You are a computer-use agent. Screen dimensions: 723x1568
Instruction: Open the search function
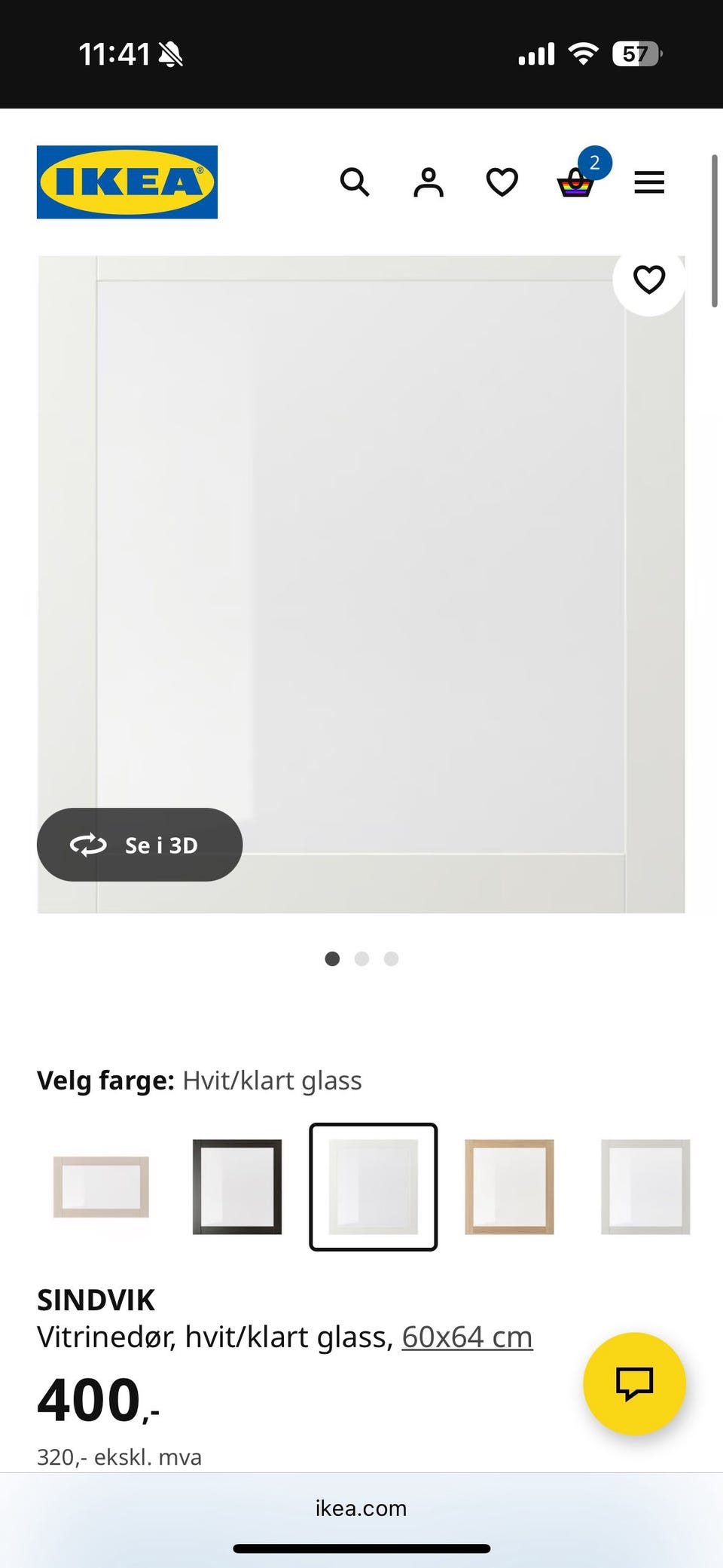(355, 182)
